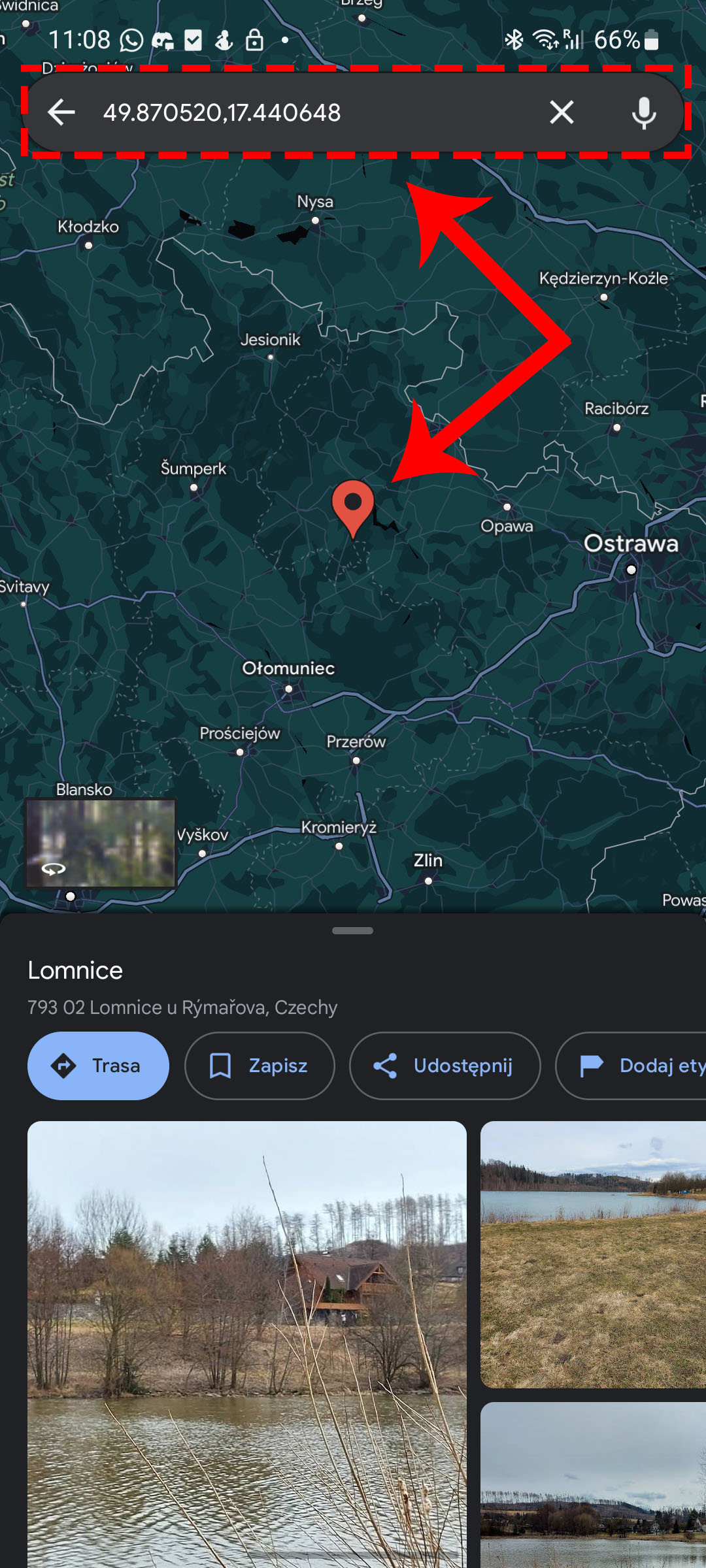
Task: Open the large lake house photo
Action: pos(247,1339)
